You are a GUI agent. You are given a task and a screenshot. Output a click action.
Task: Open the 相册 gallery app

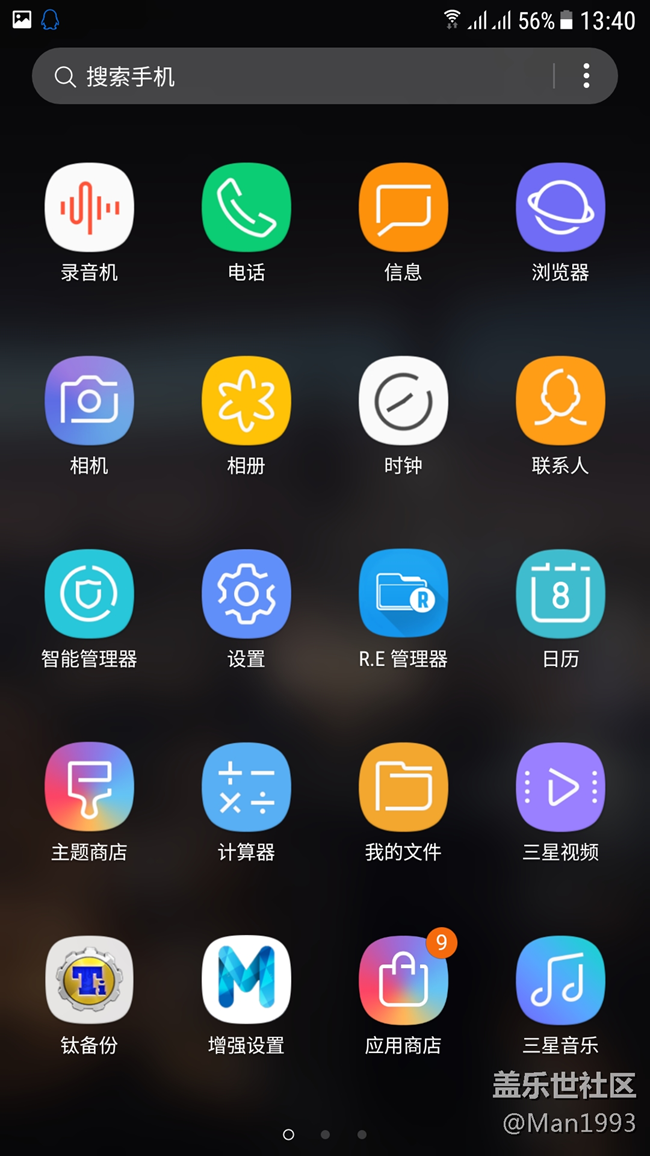(x=246, y=400)
